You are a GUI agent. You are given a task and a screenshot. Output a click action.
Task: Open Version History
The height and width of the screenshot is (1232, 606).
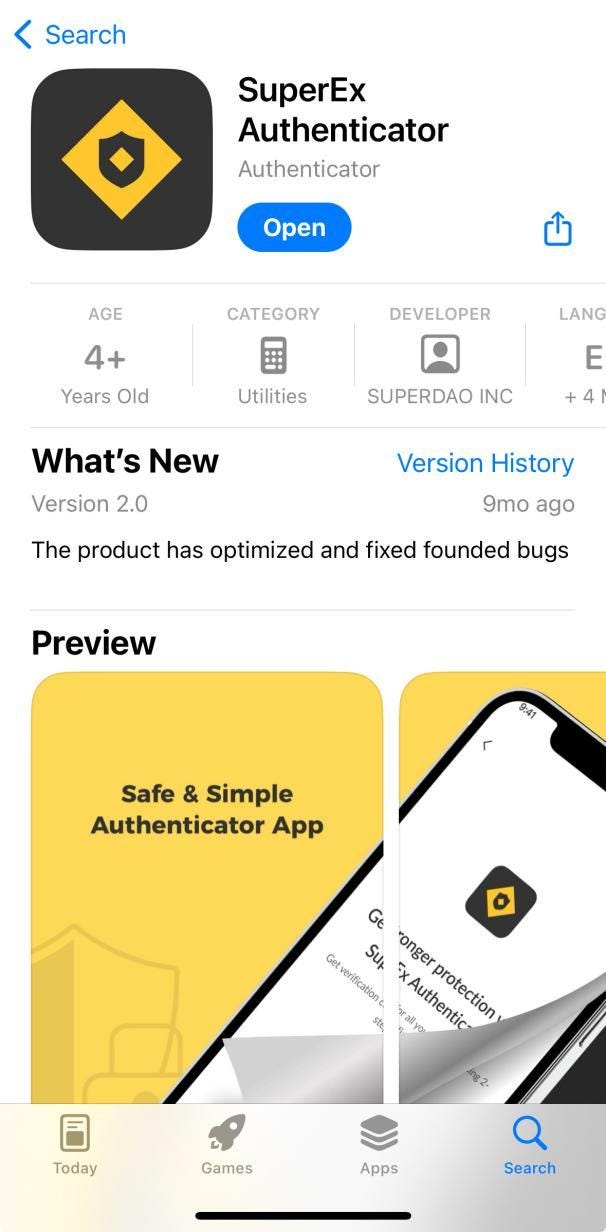(485, 463)
